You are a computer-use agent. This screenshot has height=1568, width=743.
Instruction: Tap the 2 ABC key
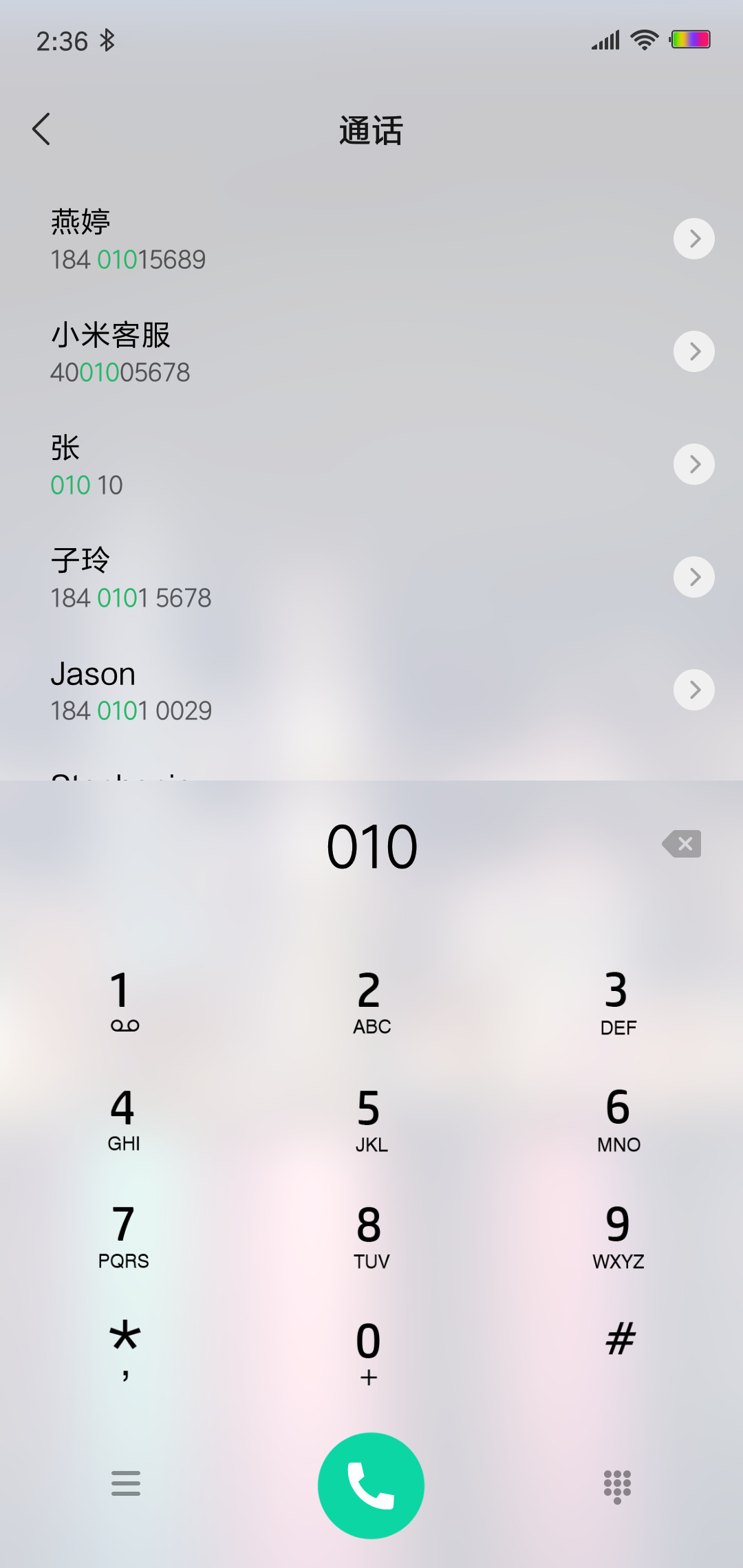(371, 1001)
